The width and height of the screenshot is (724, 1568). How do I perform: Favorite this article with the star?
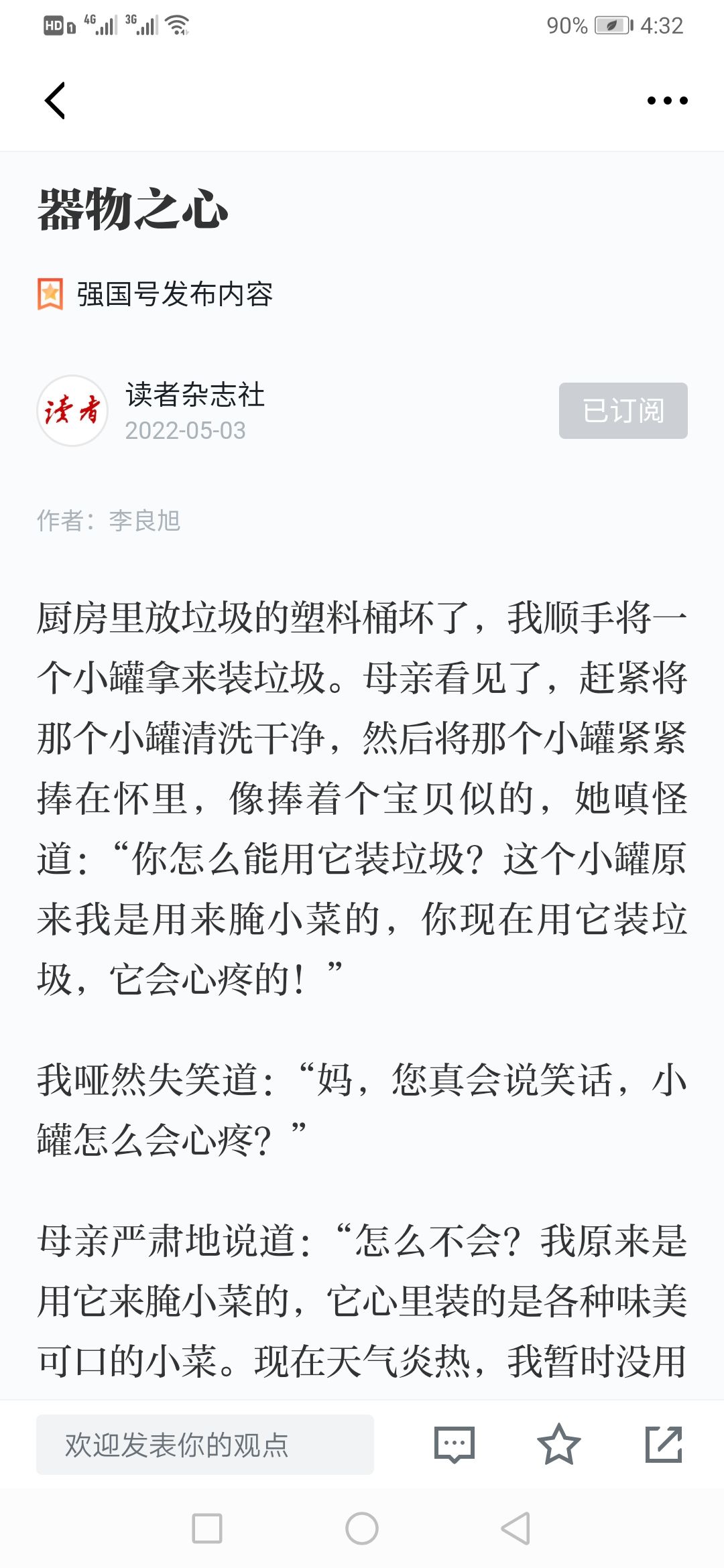pyautogui.click(x=559, y=1445)
